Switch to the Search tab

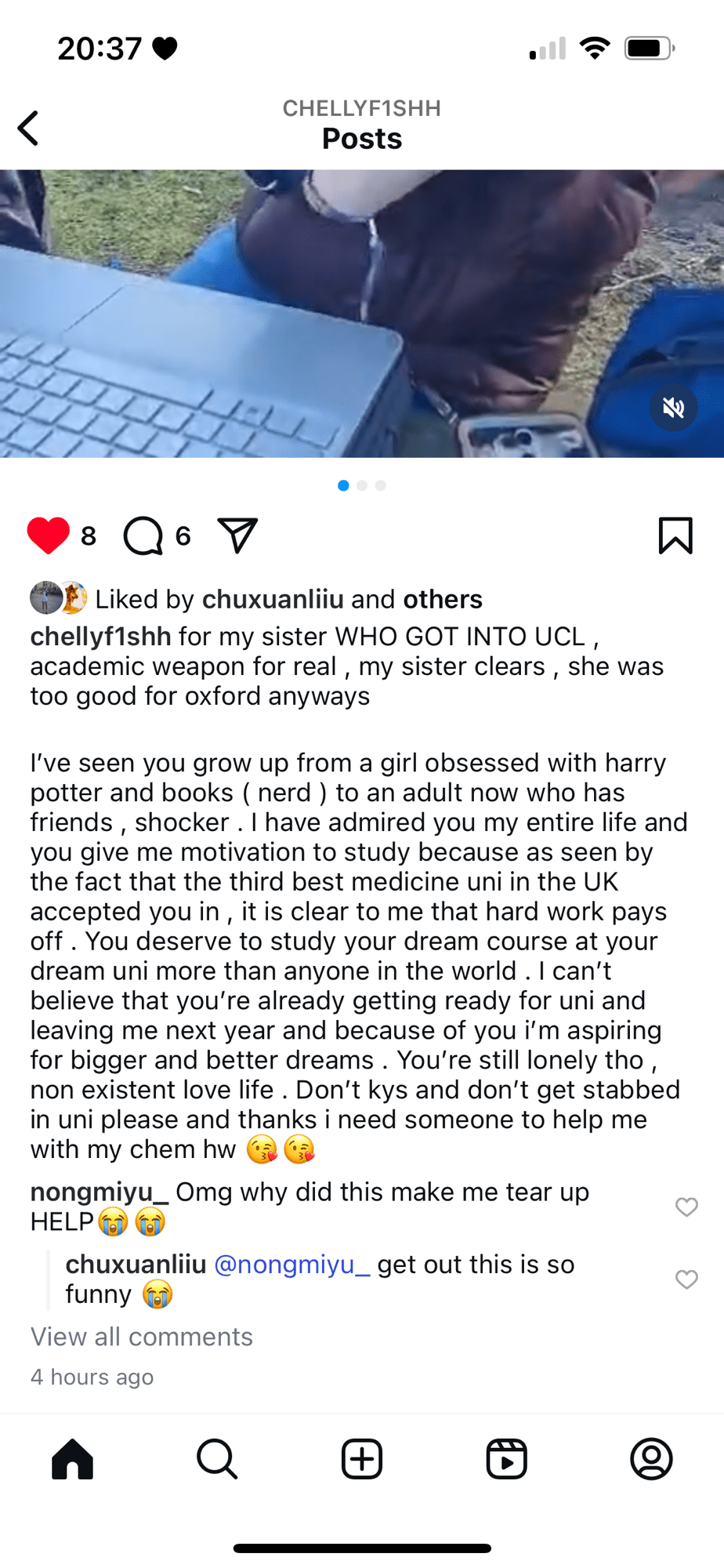pos(217,1459)
